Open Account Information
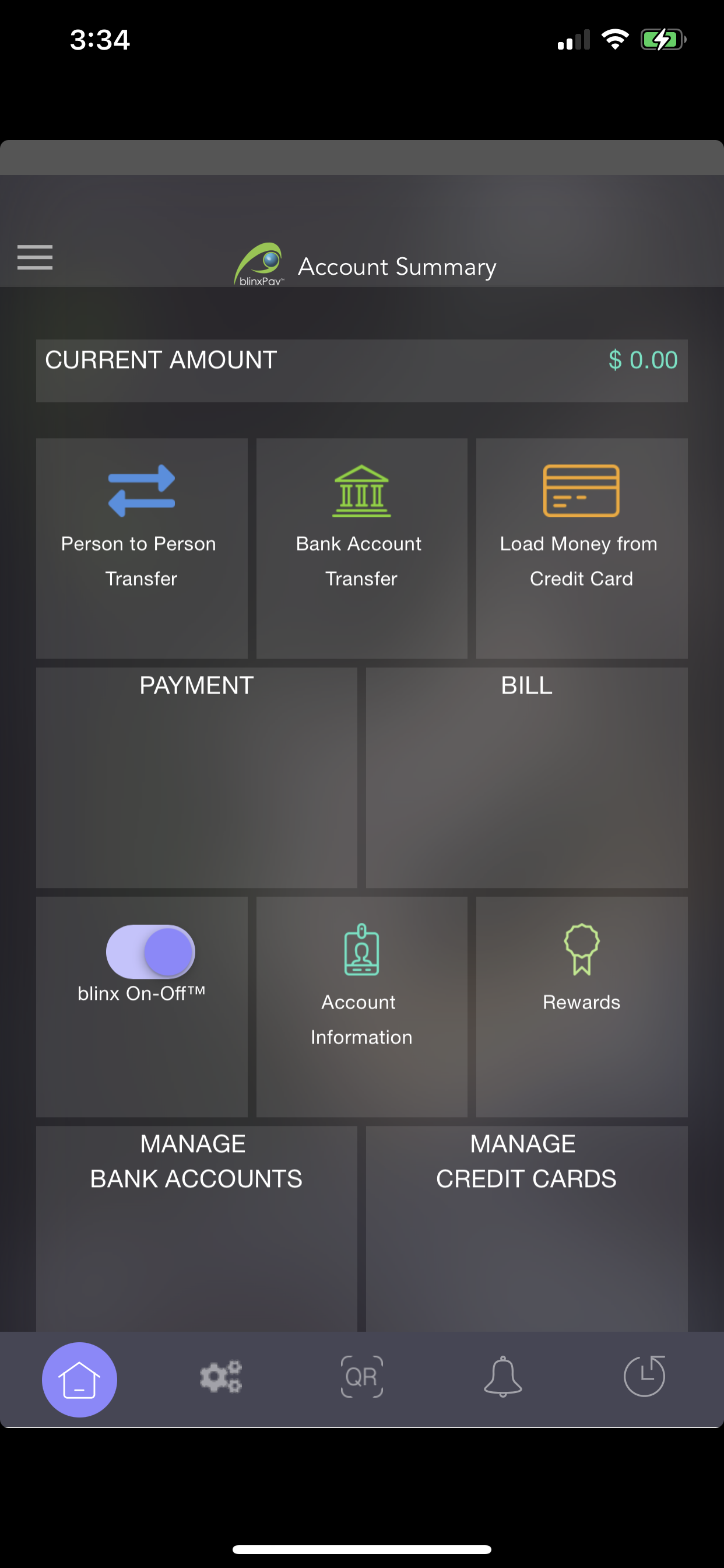The height and width of the screenshot is (1568, 724). (361, 1006)
